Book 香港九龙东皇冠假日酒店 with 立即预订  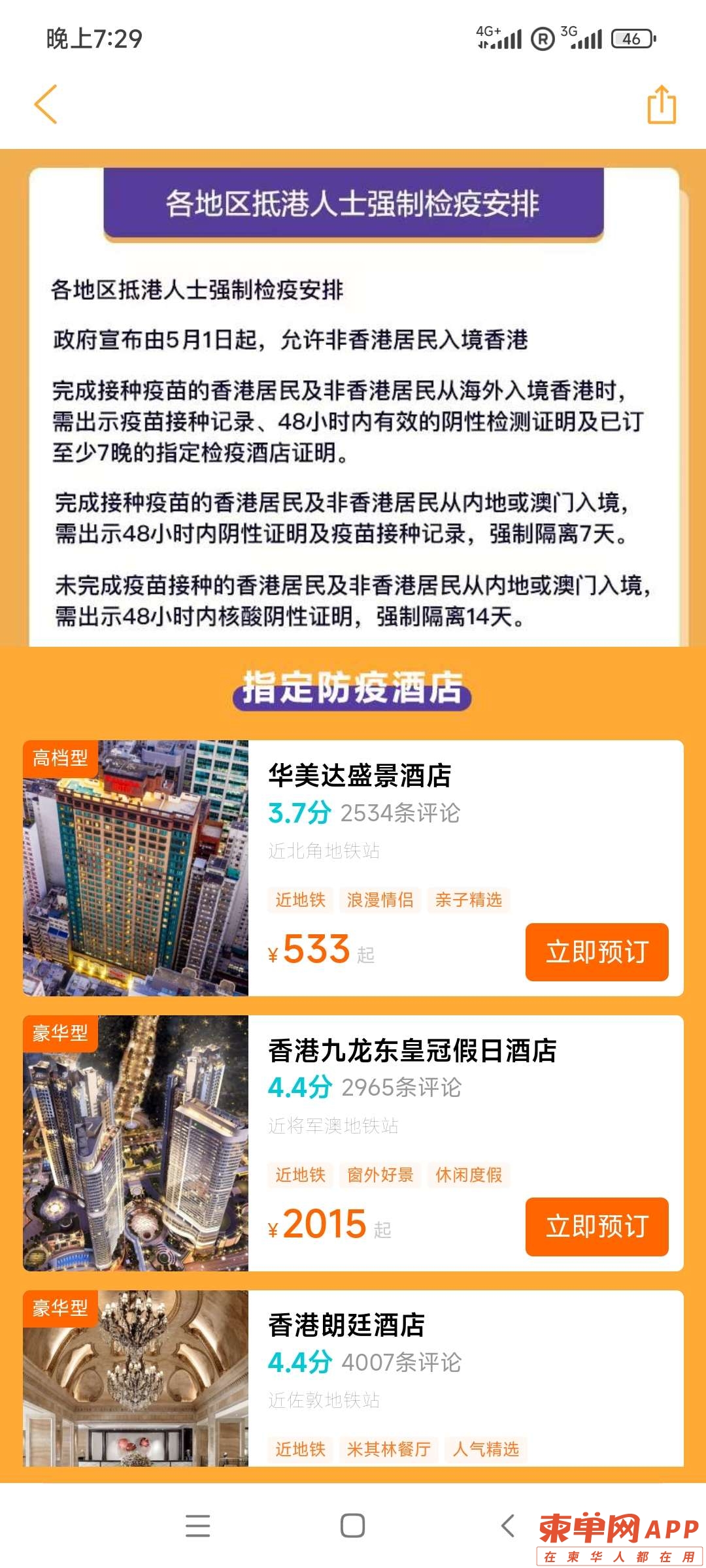coord(596,1226)
